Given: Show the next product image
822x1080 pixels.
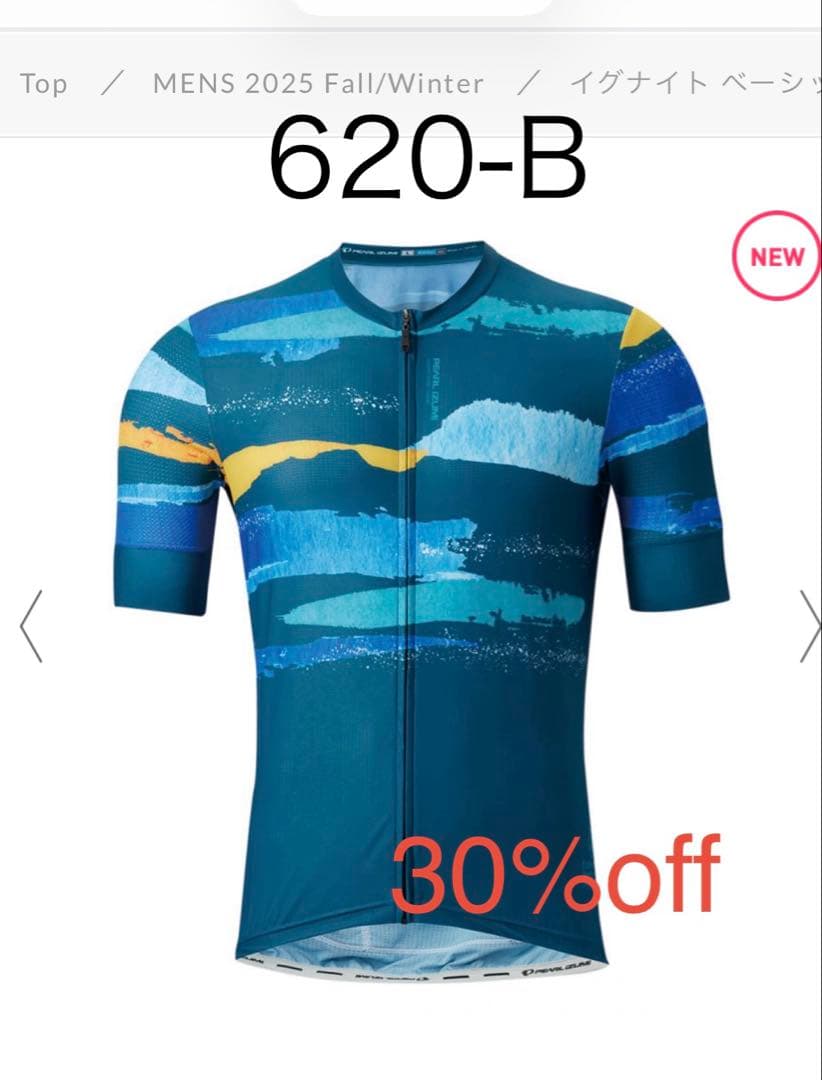Looking at the screenshot, I should (x=808, y=626).
